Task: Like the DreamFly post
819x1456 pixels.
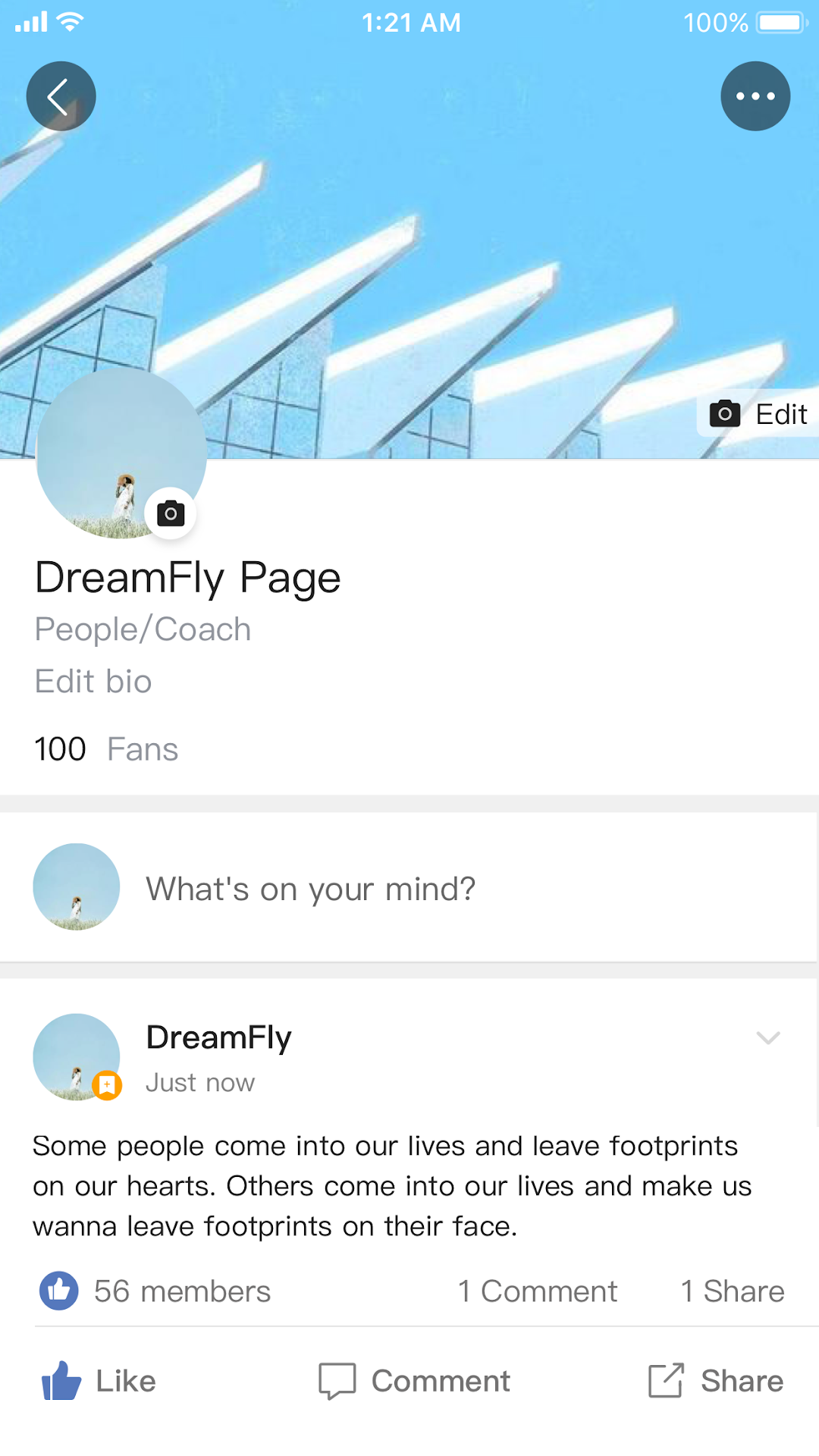Action: [x=99, y=1381]
